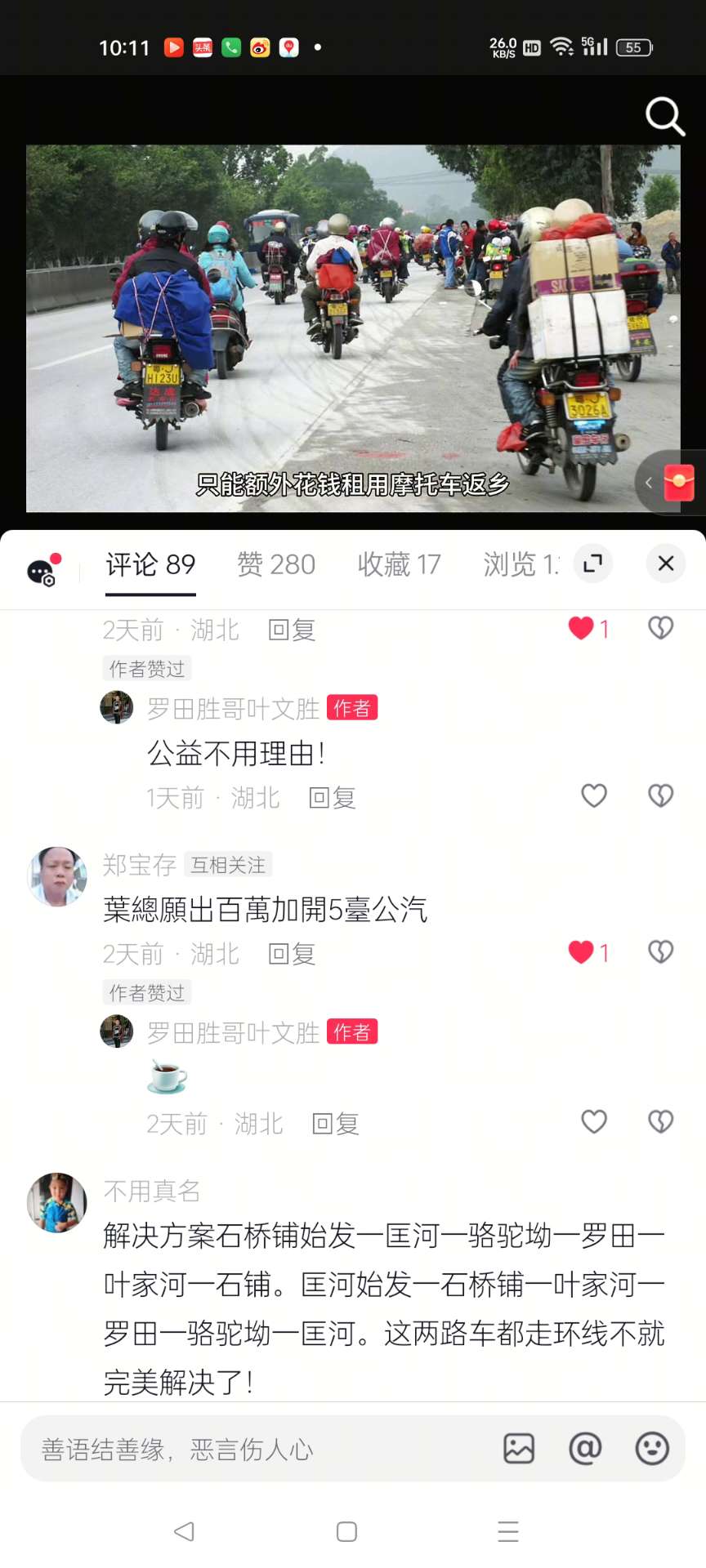Viewport: 706px width, 1568px height.
Task: Open the emoji picker
Action: pyautogui.click(x=651, y=1449)
